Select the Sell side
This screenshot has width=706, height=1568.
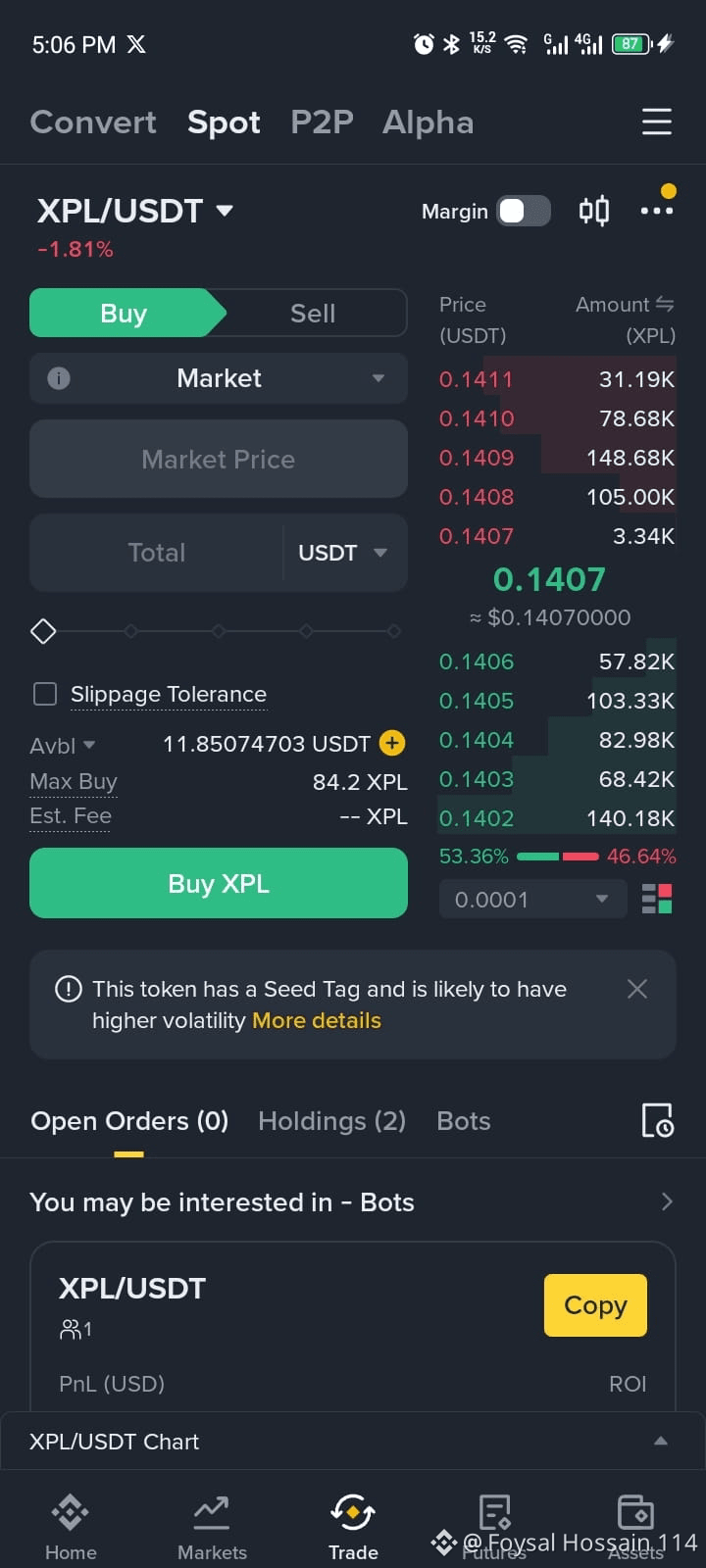click(313, 314)
